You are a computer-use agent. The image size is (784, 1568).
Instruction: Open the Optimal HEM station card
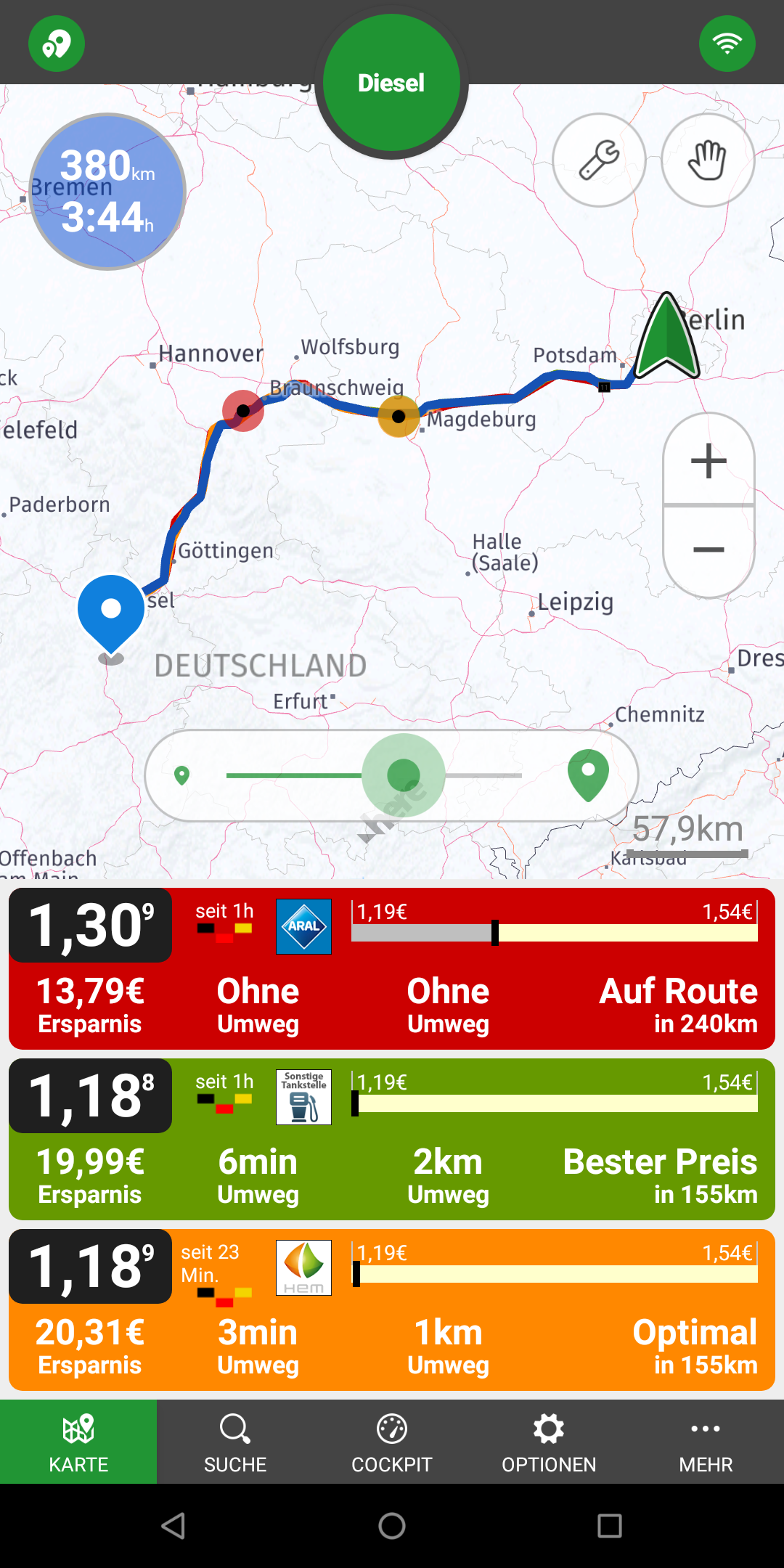[x=392, y=1310]
